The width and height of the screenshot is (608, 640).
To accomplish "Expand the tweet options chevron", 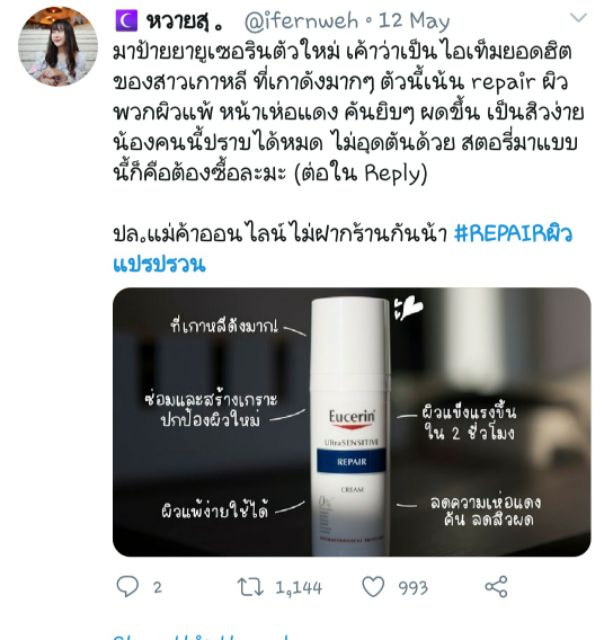I will [x=578, y=17].
